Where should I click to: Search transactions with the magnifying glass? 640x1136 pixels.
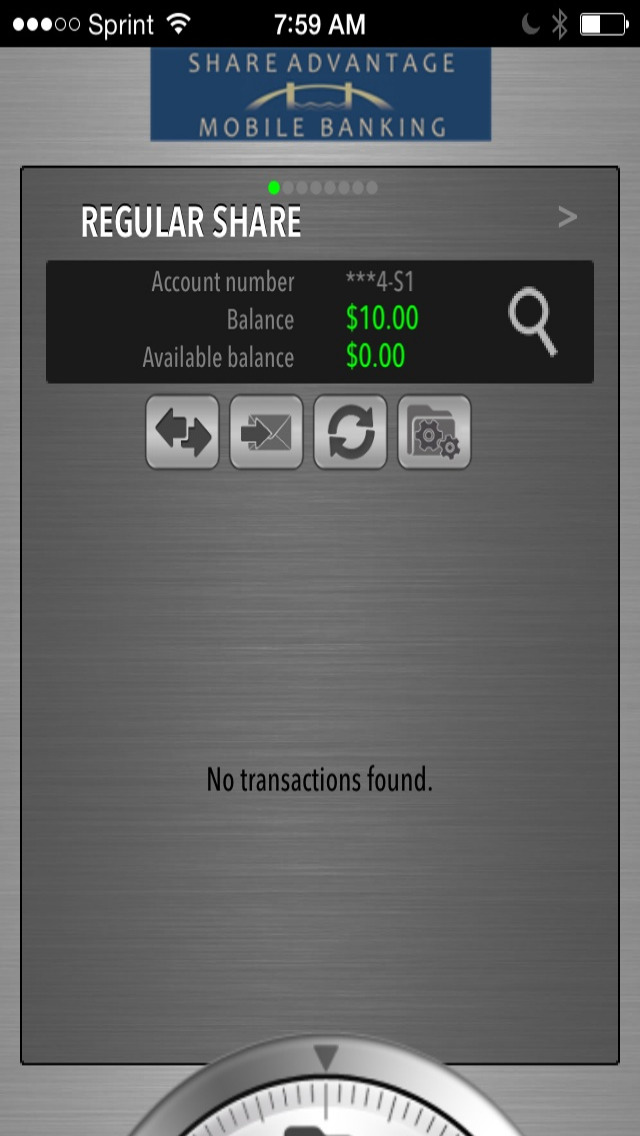[533, 322]
